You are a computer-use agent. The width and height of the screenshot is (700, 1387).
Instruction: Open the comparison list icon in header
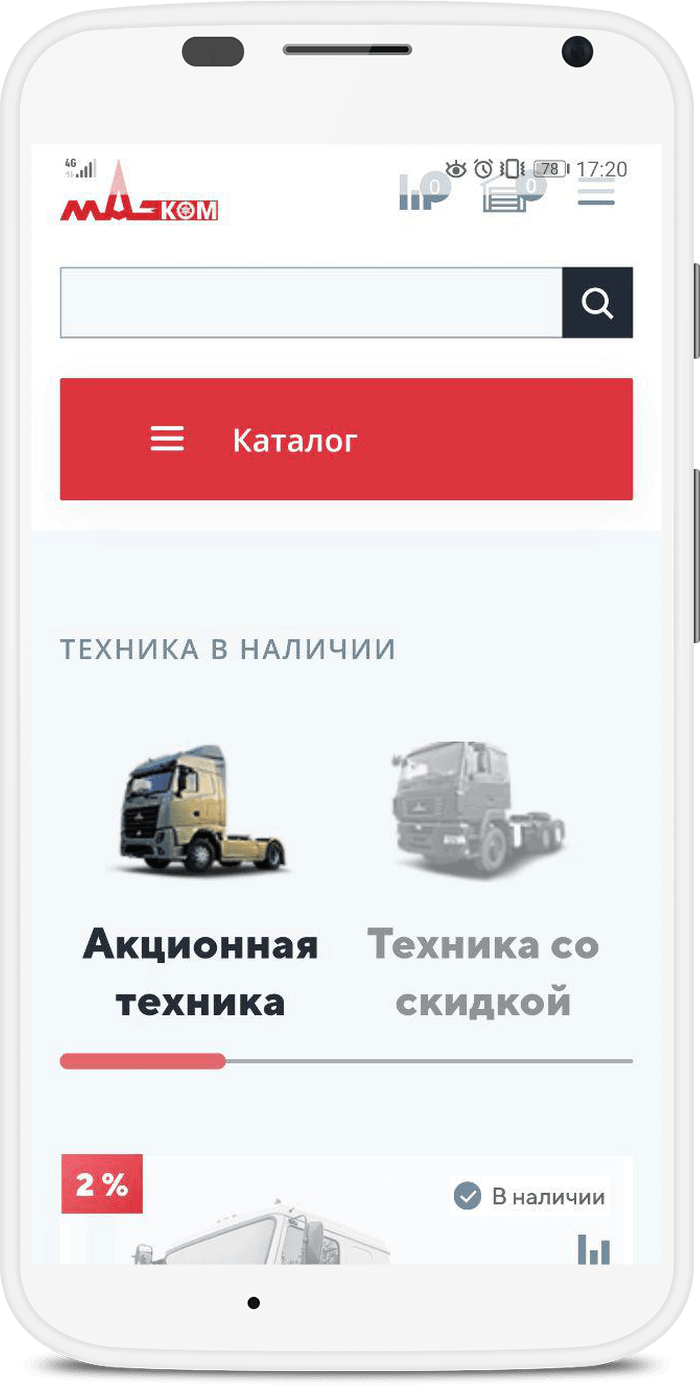pyautogui.click(x=421, y=192)
